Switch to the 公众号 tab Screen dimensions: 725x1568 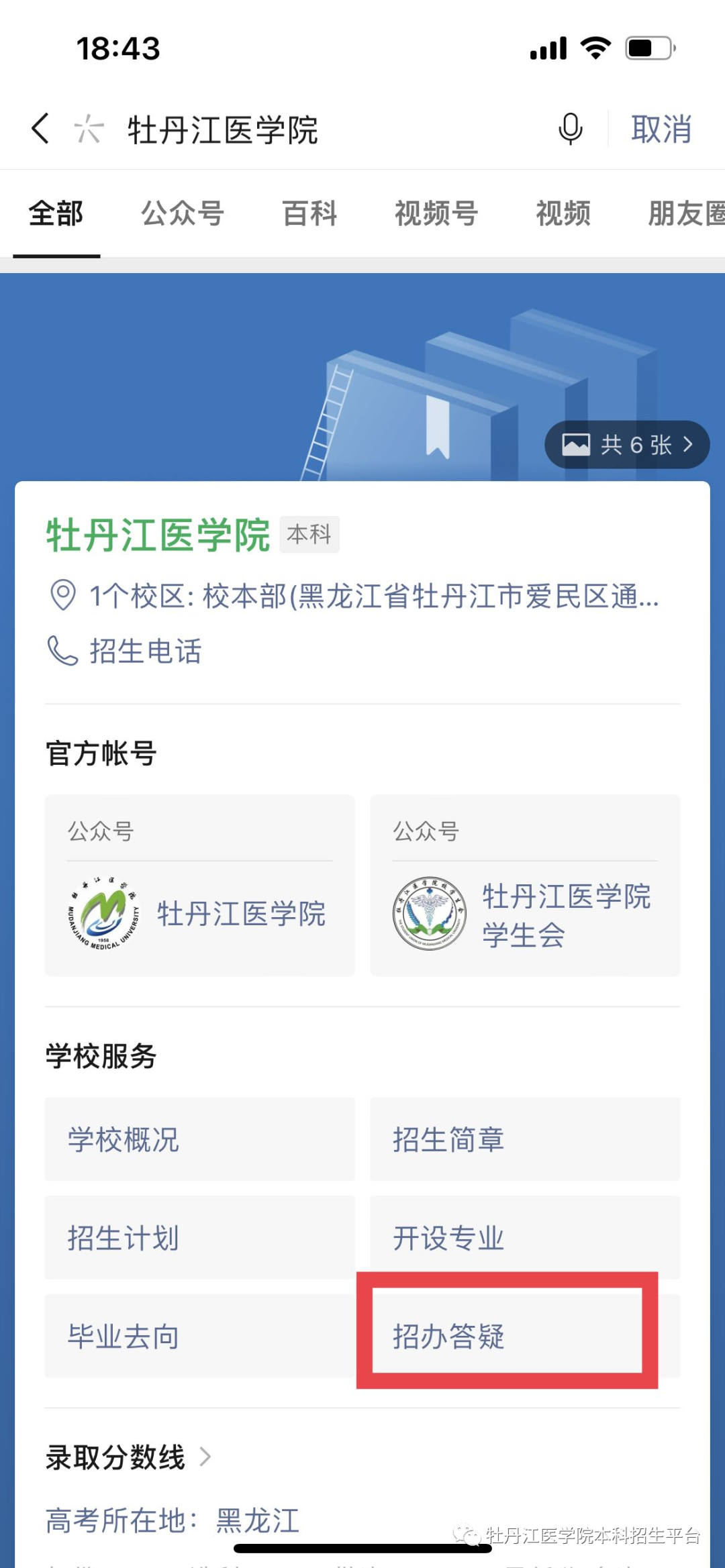[182, 214]
